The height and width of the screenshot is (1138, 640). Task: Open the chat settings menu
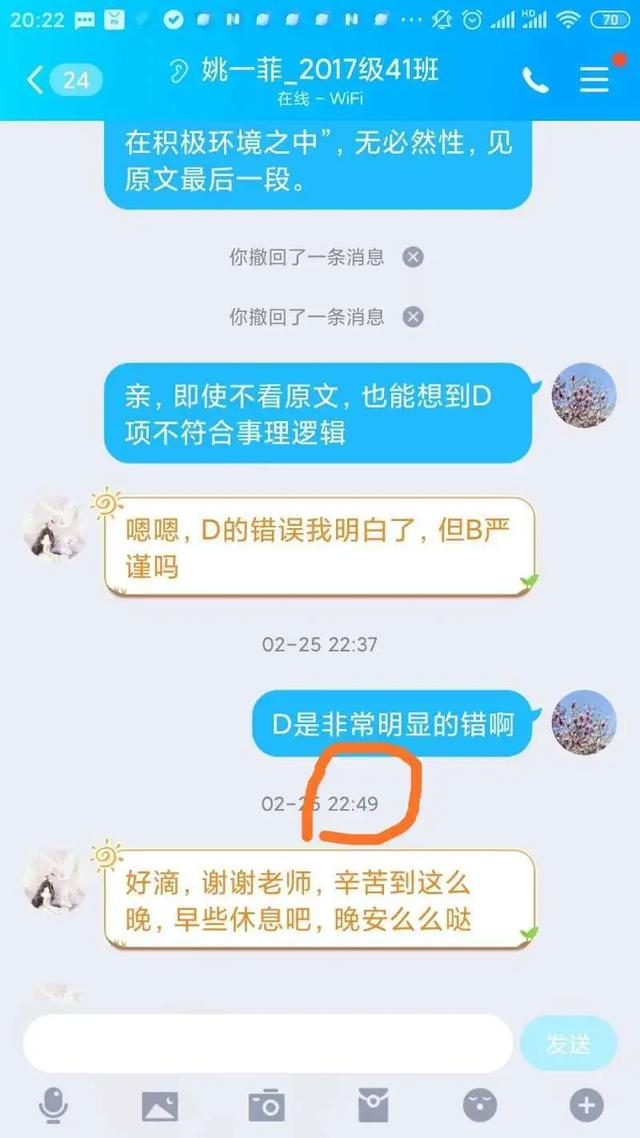tap(595, 80)
